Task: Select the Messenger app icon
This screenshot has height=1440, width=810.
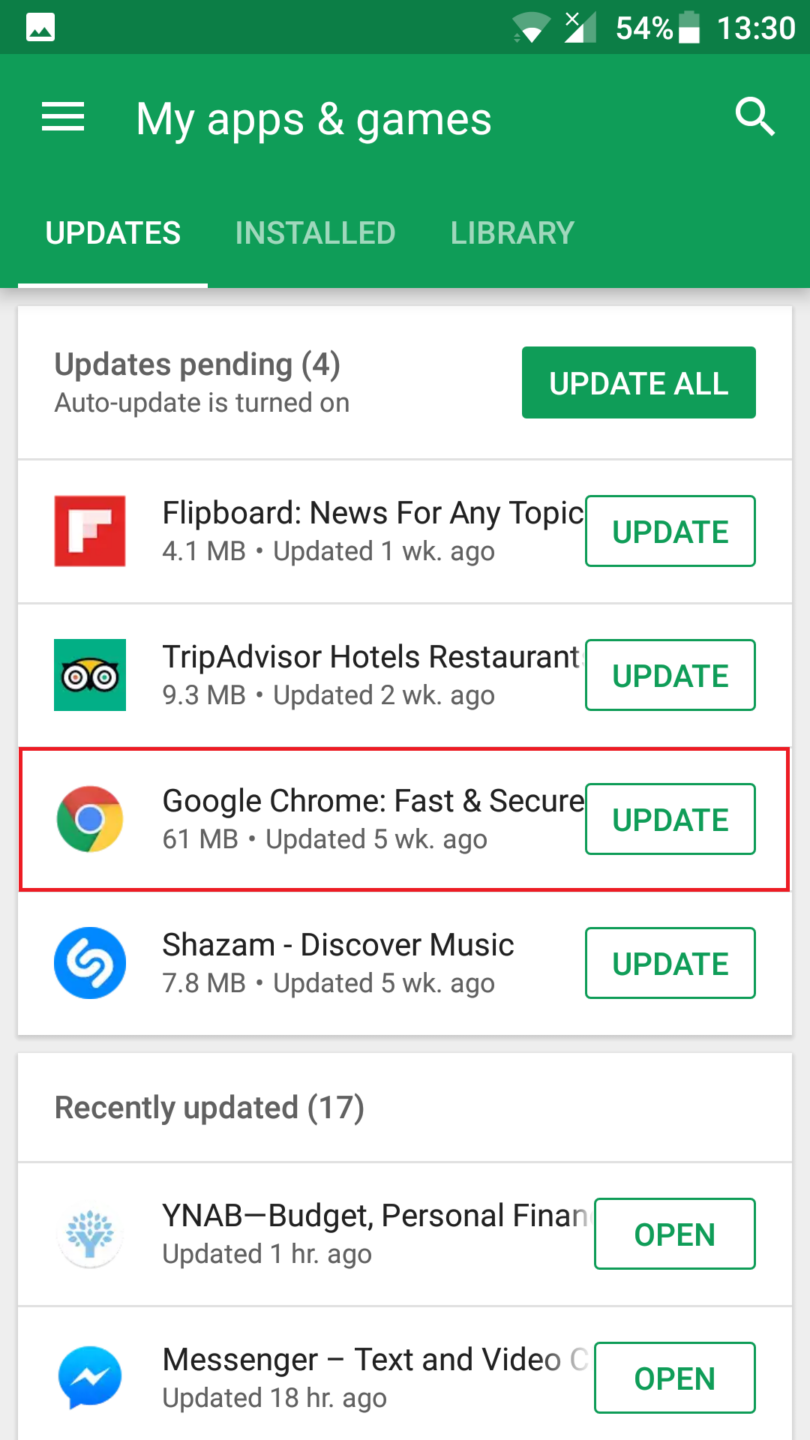Action: point(90,1378)
